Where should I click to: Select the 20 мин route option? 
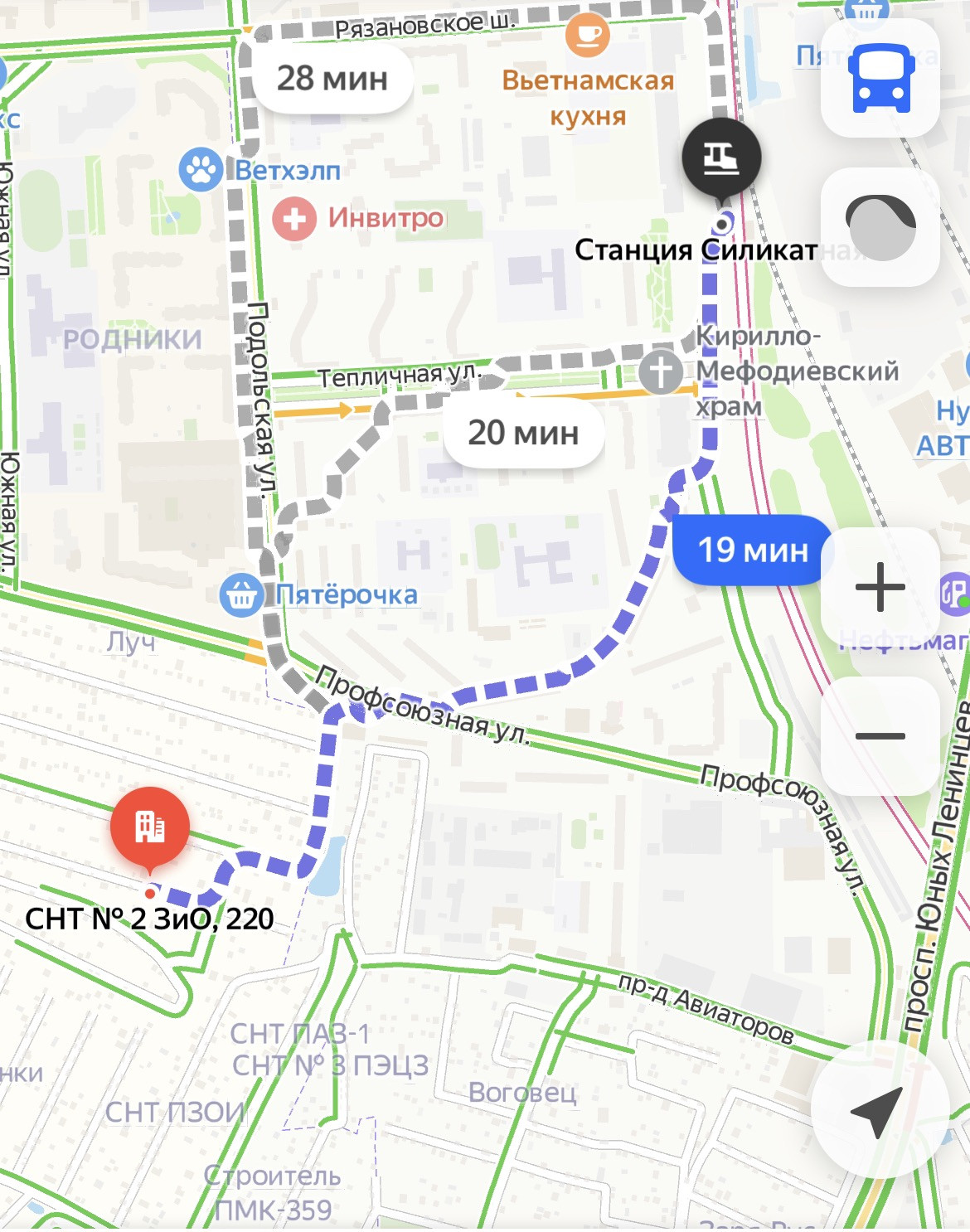522,432
